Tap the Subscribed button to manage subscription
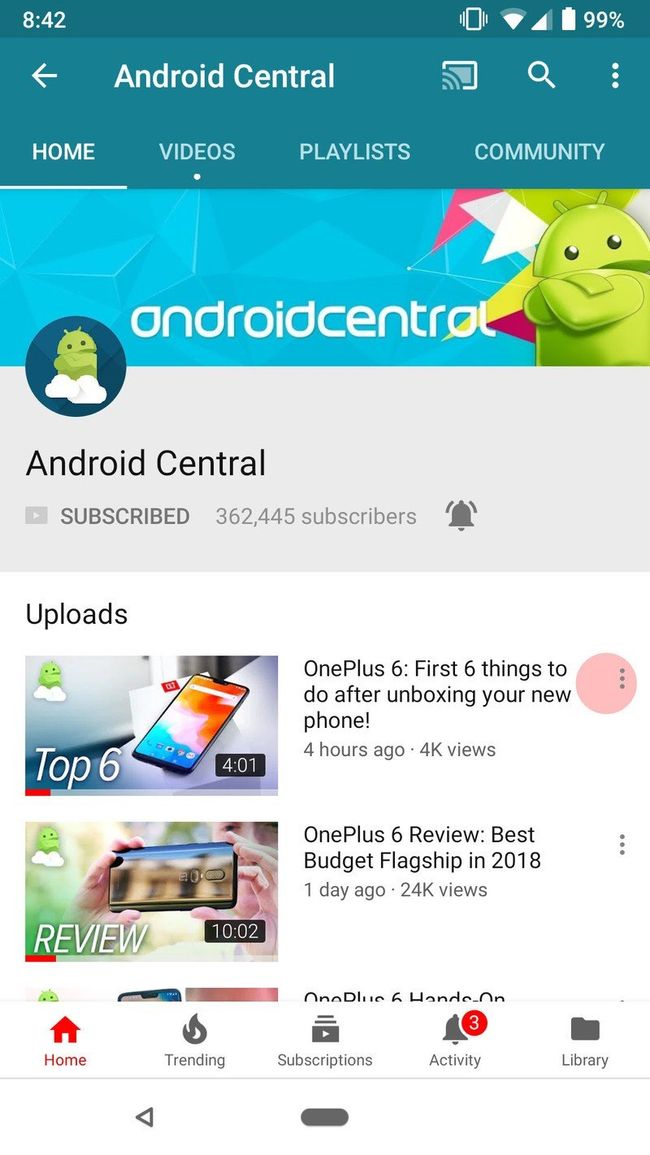 pyautogui.click(x=108, y=516)
